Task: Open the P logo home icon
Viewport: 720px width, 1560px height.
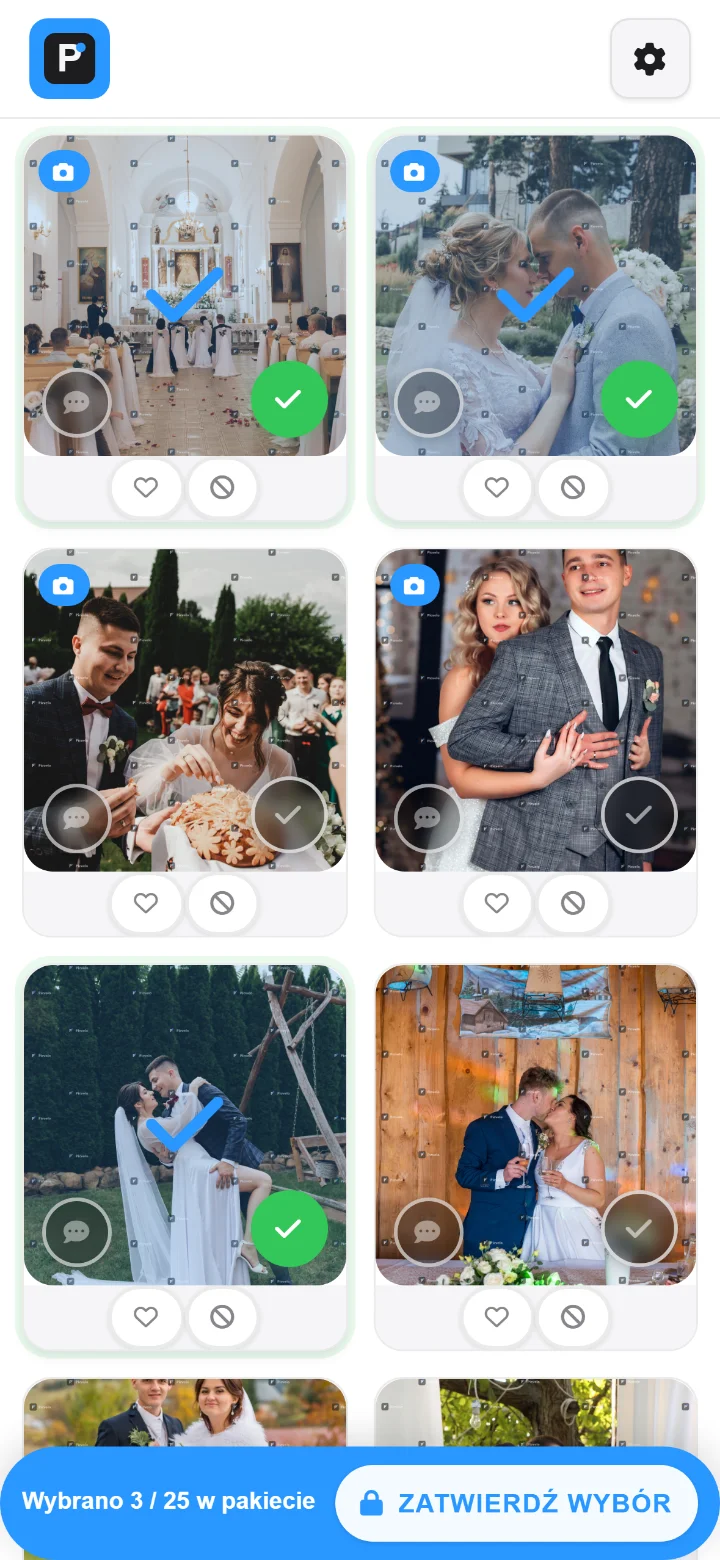Action: coord(69,59)
